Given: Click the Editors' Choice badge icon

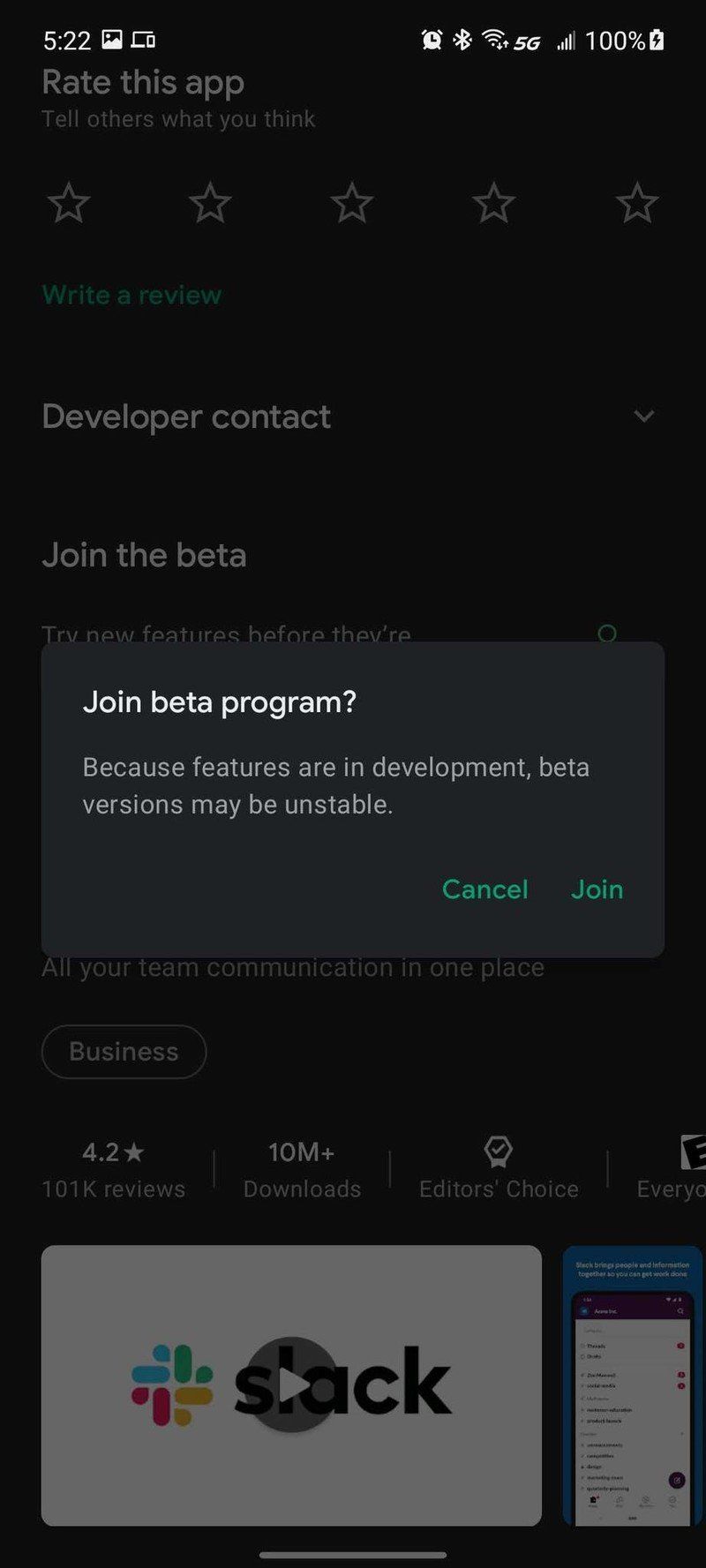Looking at the screenshot, I should pyautogui.click(x=497, y=1150).
